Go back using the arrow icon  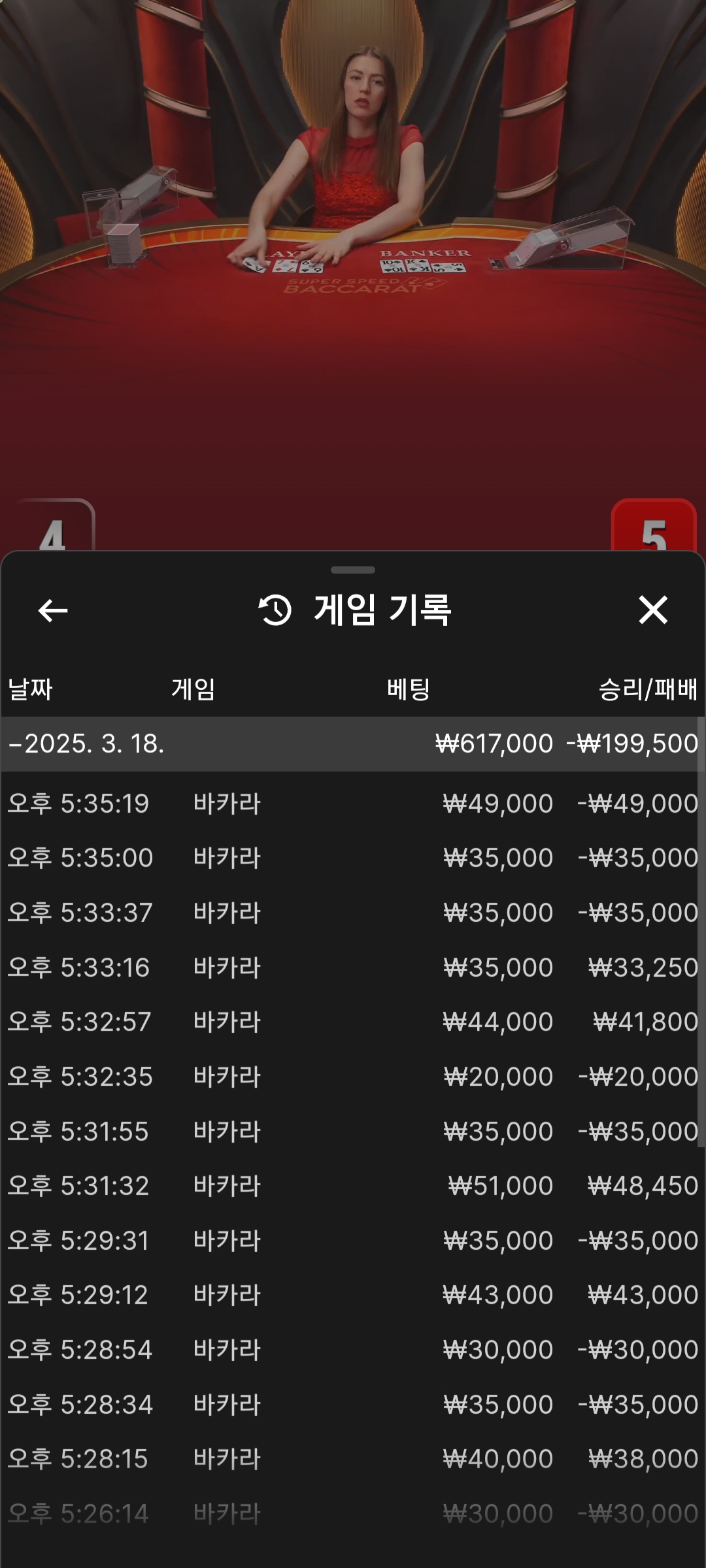[x=53, y=611]
